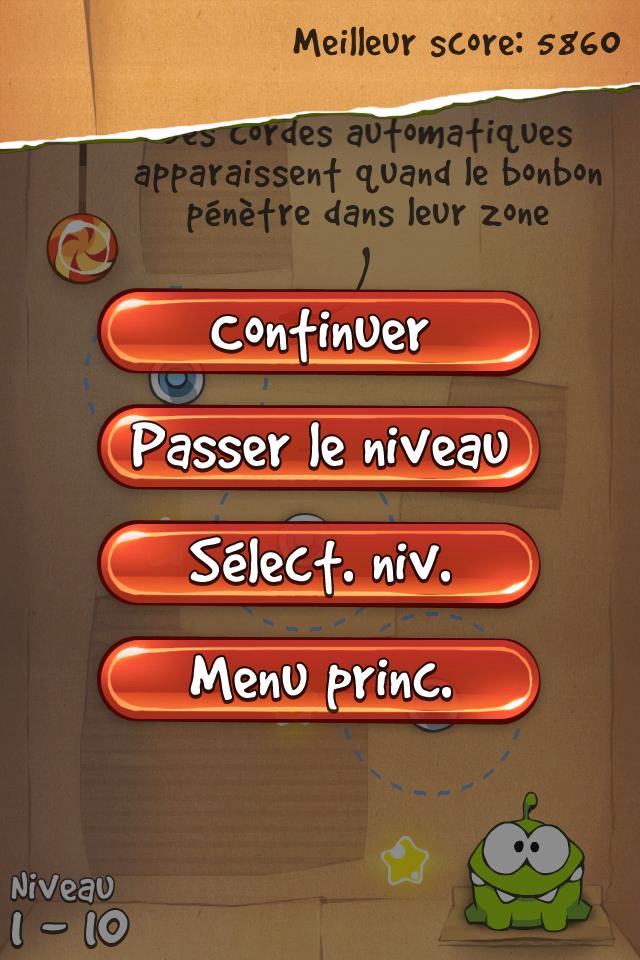
Task: Tap Continuer to resume the level
Action: click(x=319, y=332)
